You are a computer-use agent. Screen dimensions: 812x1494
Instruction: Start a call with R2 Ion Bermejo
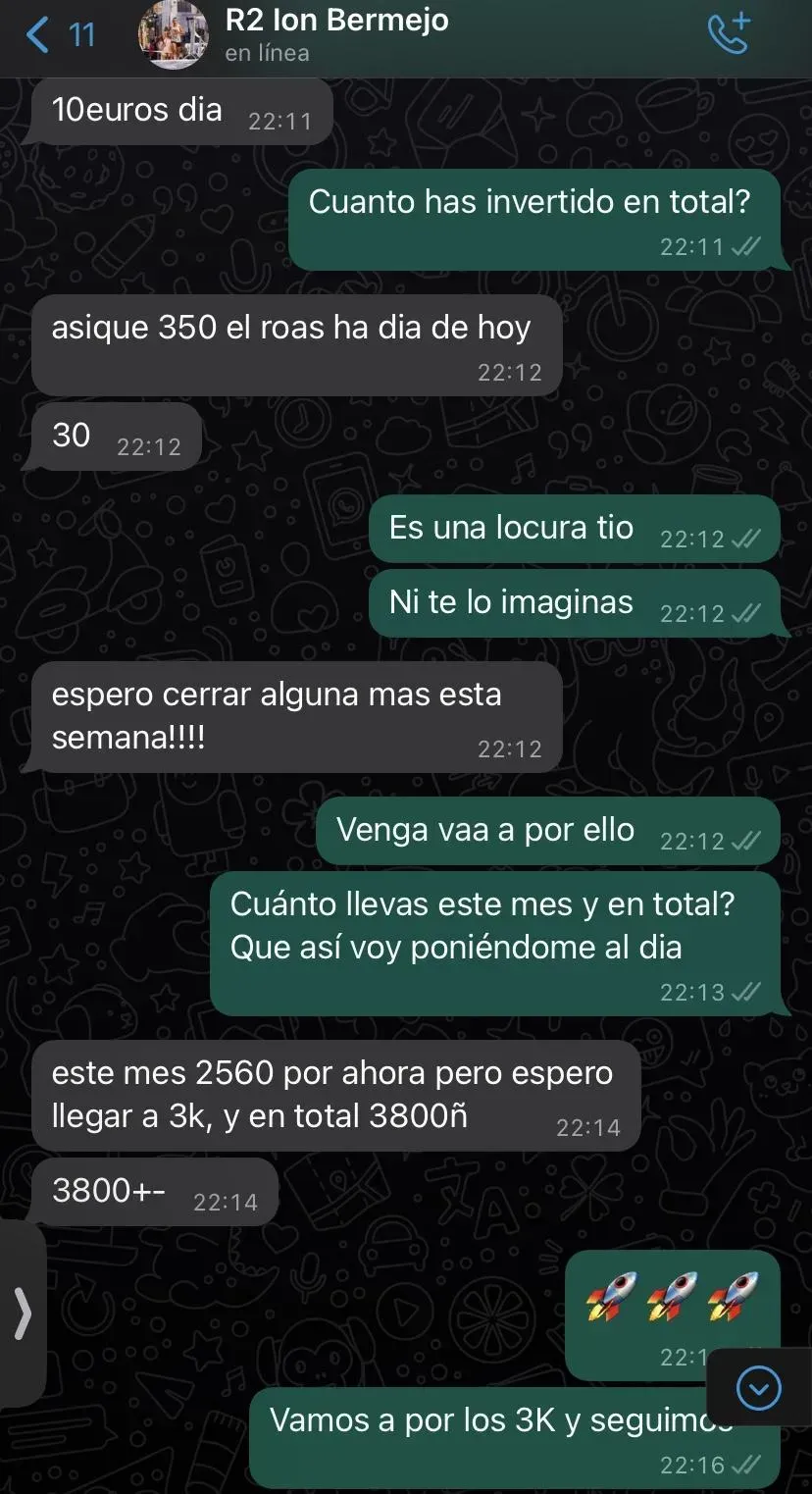pyautogui.click(x=728, y=34)
